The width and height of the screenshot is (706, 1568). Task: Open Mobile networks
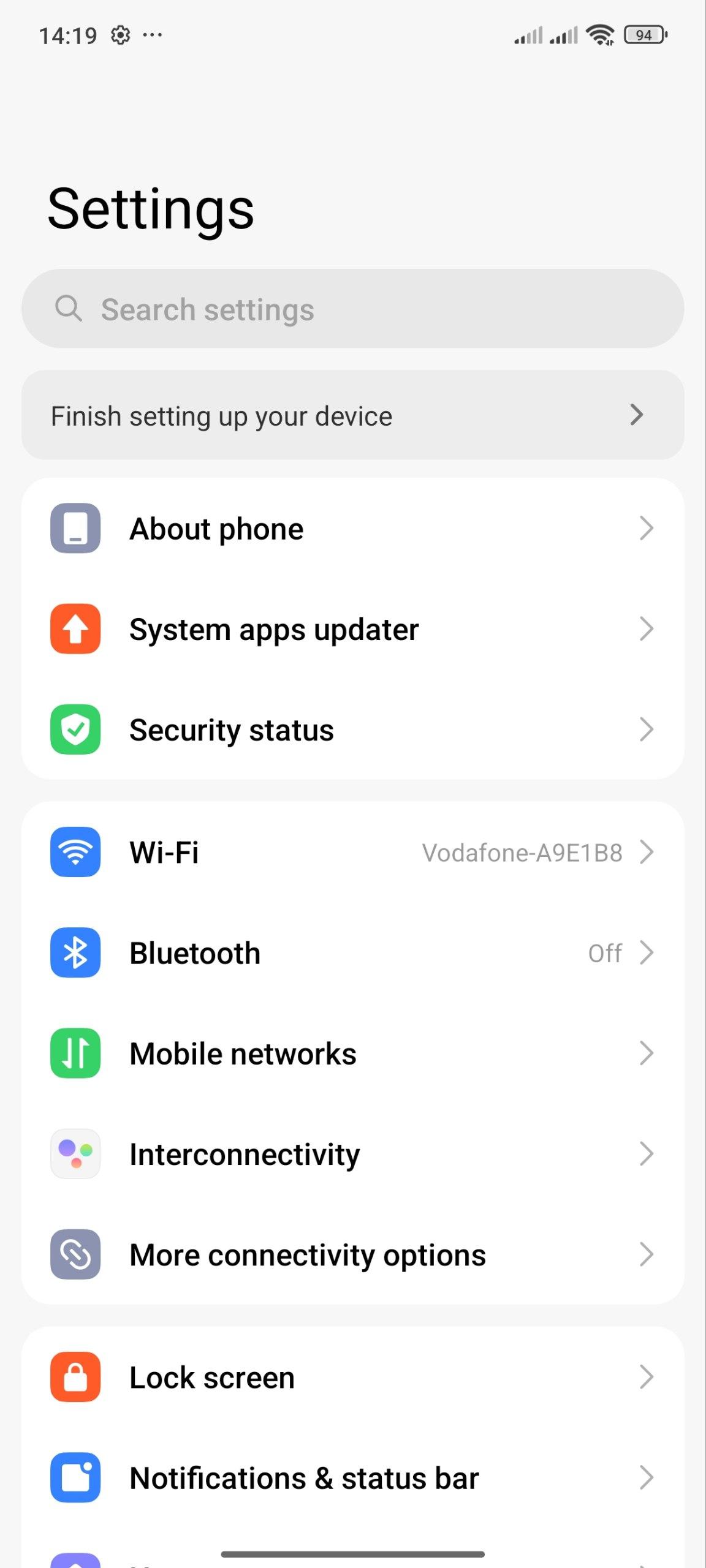352,1053
